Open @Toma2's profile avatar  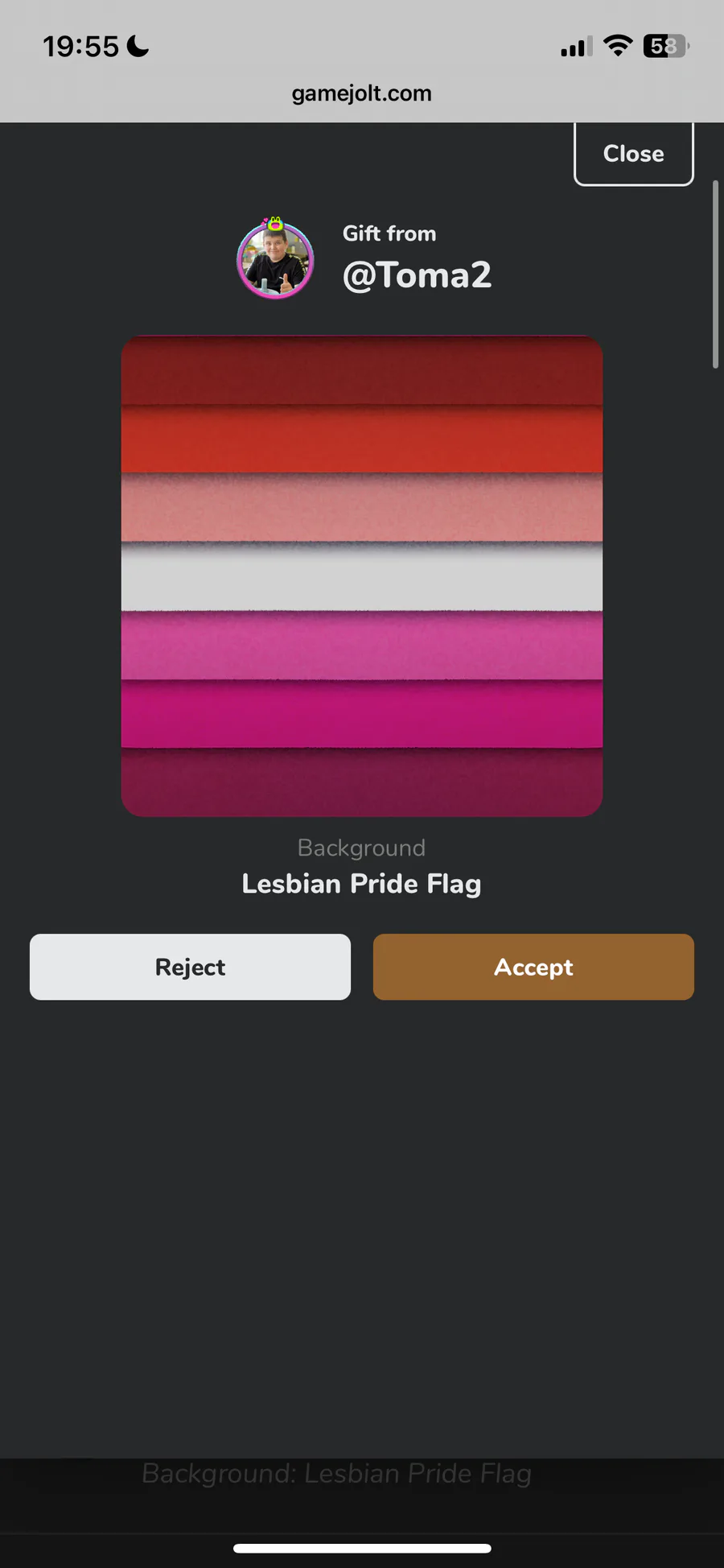275,259
